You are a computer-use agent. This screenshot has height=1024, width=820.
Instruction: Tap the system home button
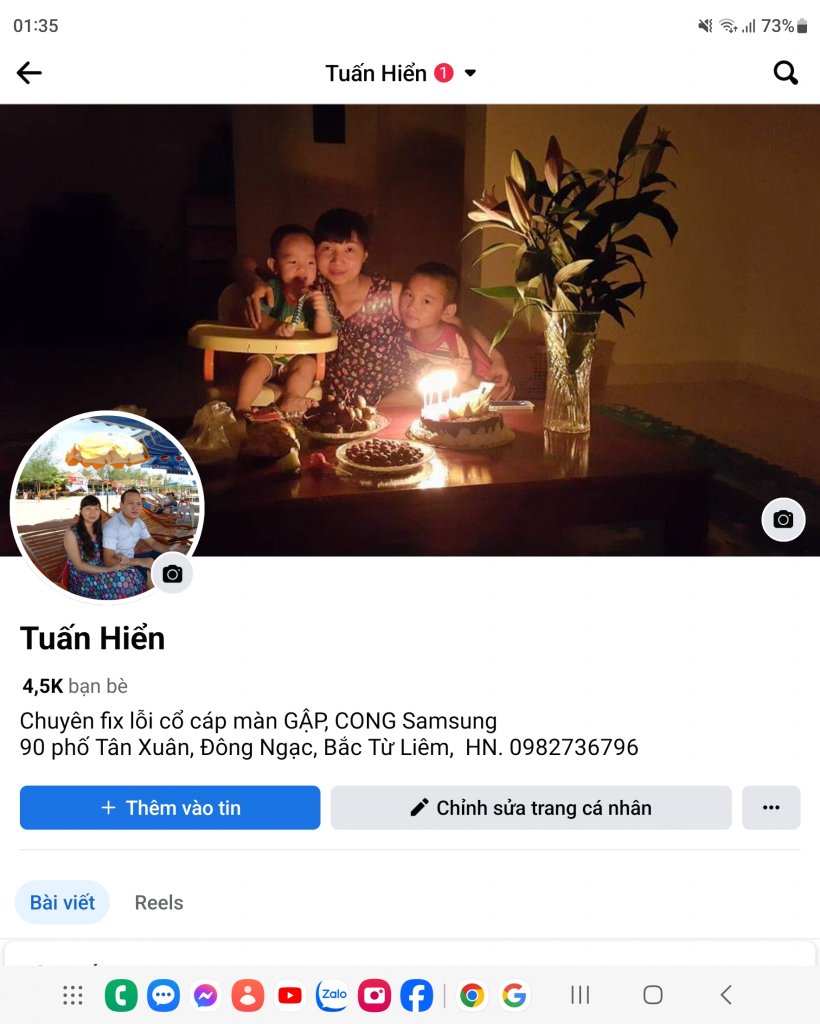(653, 995)
